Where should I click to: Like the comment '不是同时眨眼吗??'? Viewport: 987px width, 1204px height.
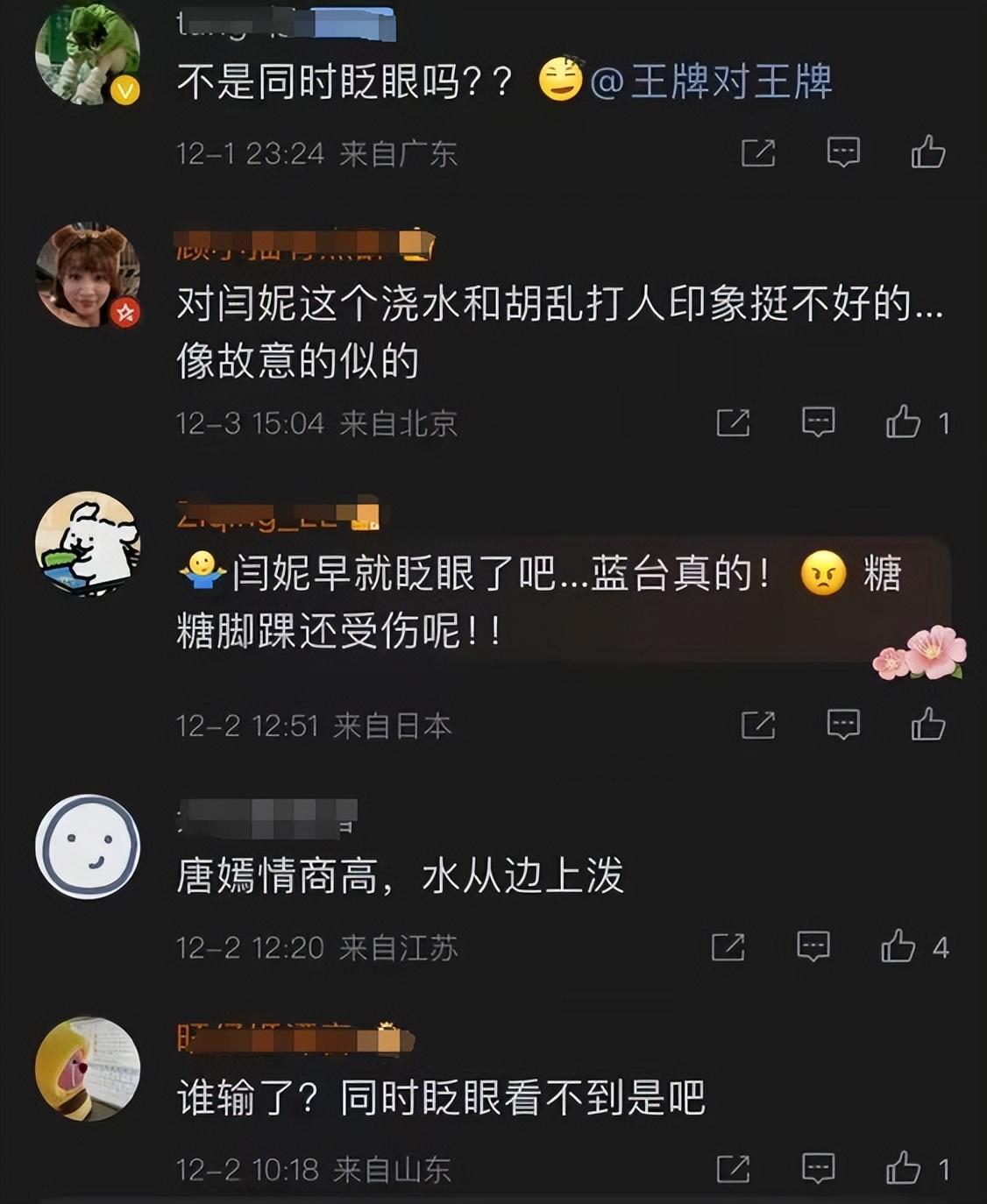click(x=927, y=152)
